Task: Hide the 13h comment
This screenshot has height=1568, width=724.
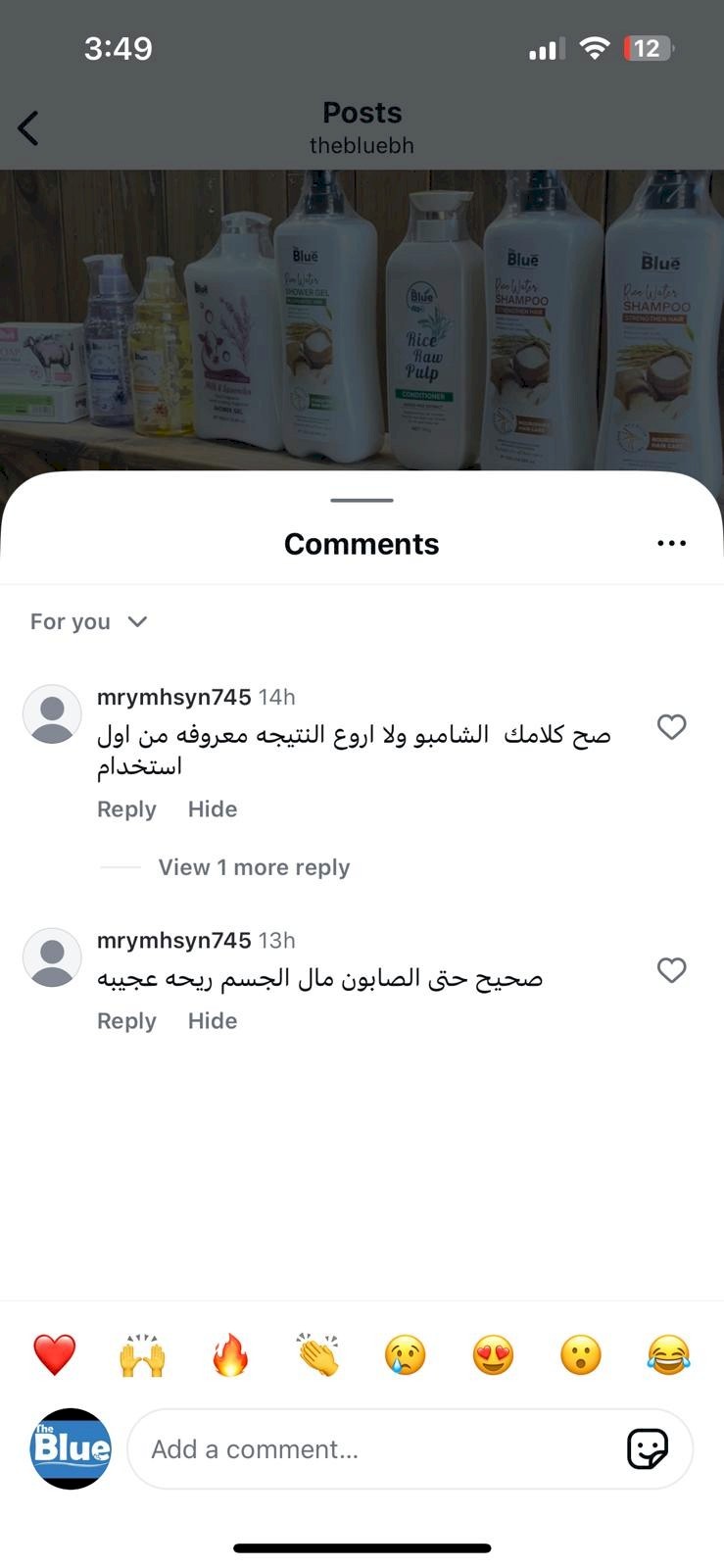Action: point(213,1021)
